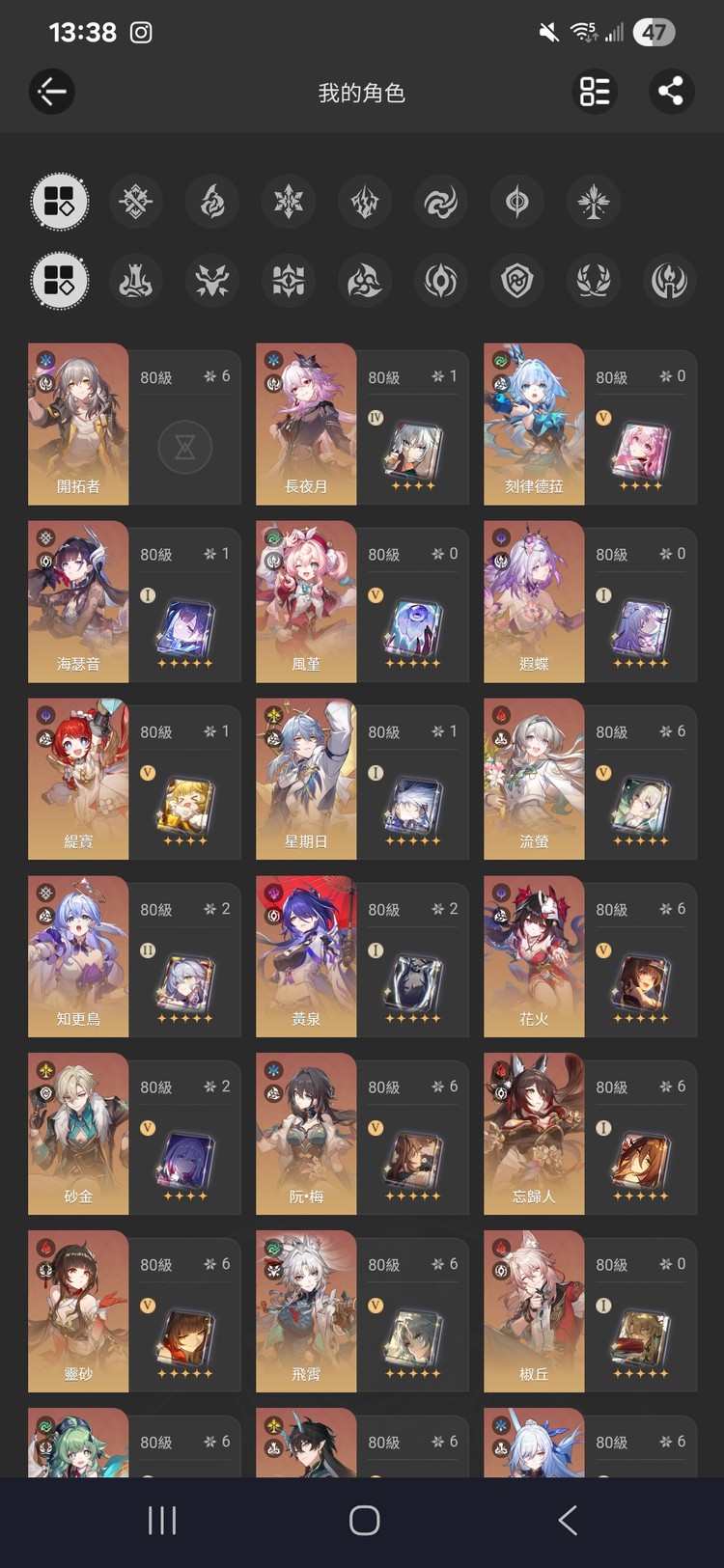
Task: Select the all-paths filter in the second row
Action: pyautogui.click(x=60, y=281)
